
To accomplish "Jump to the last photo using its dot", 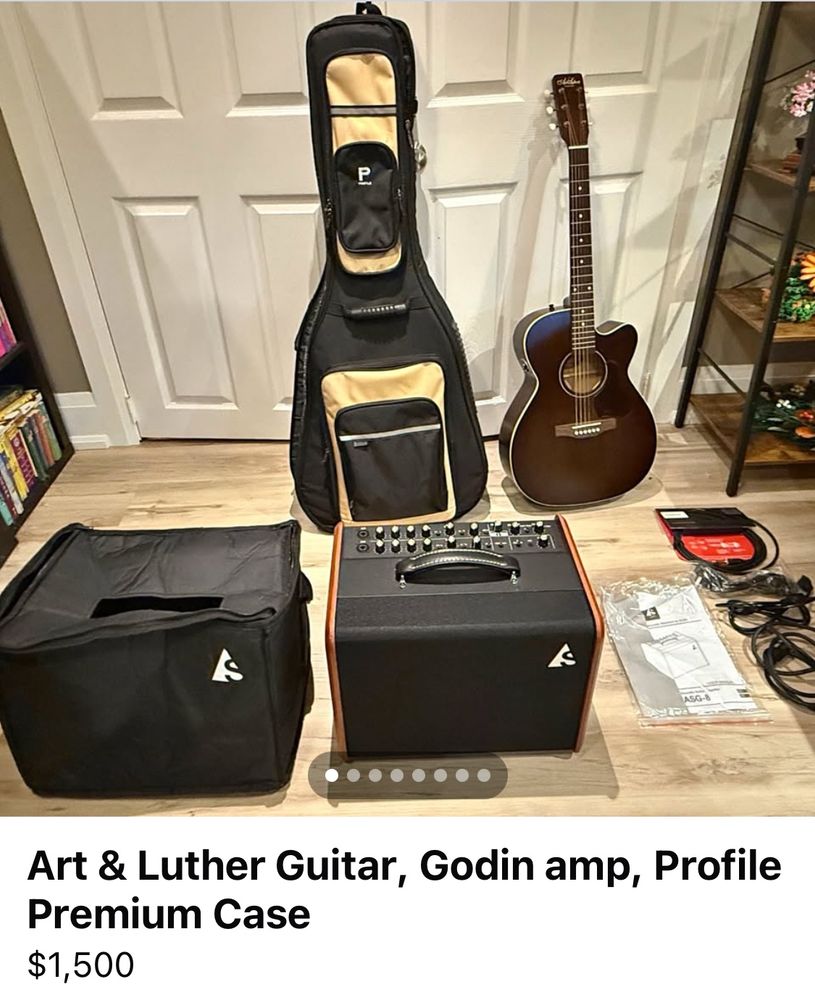I will click(x=482, y=775).
